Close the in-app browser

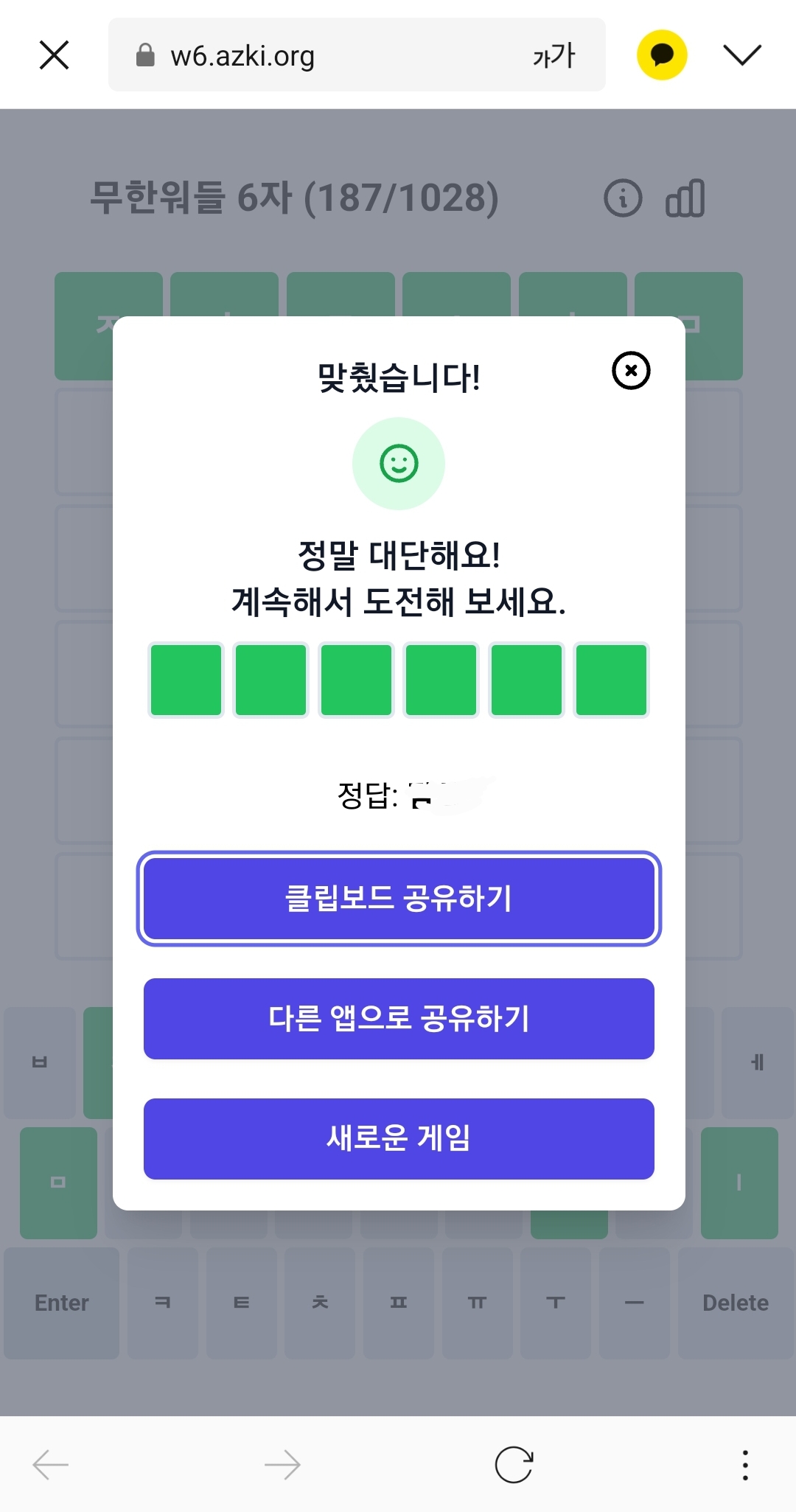click(54, 55)
